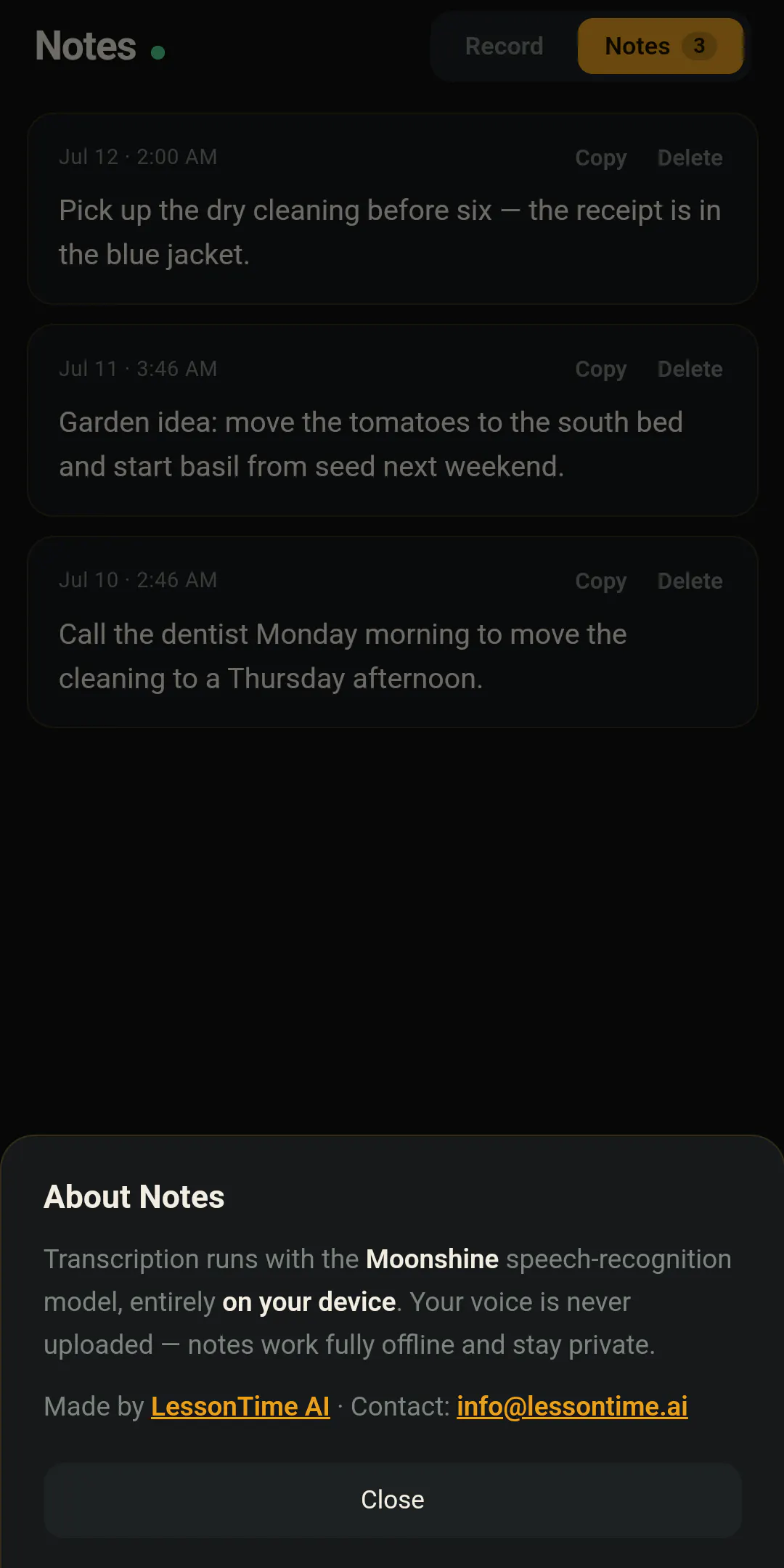784x1568 pixels.
Task: Select the Notes tab
Action: click(660, 46)
